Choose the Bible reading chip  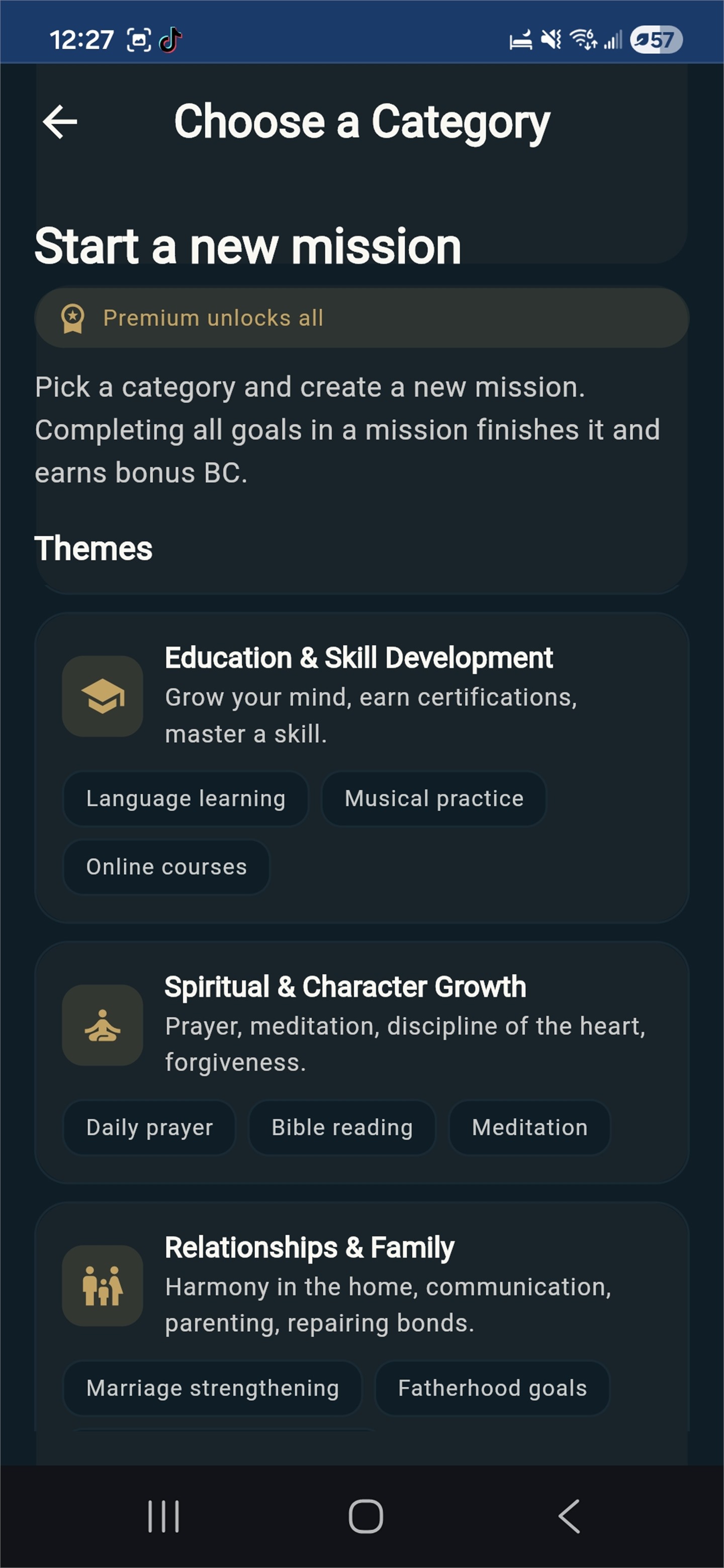point(341,1127)
